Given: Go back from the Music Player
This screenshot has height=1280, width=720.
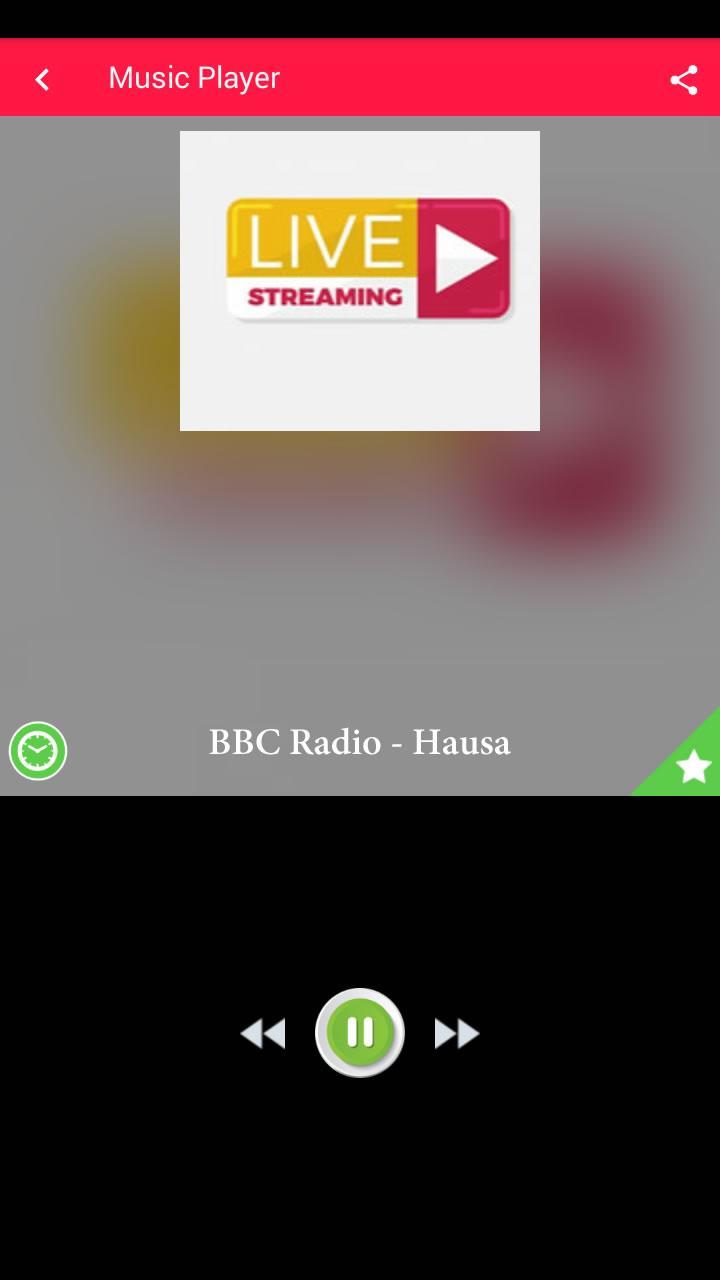Looking at the screenshot, I should point(42,79).
